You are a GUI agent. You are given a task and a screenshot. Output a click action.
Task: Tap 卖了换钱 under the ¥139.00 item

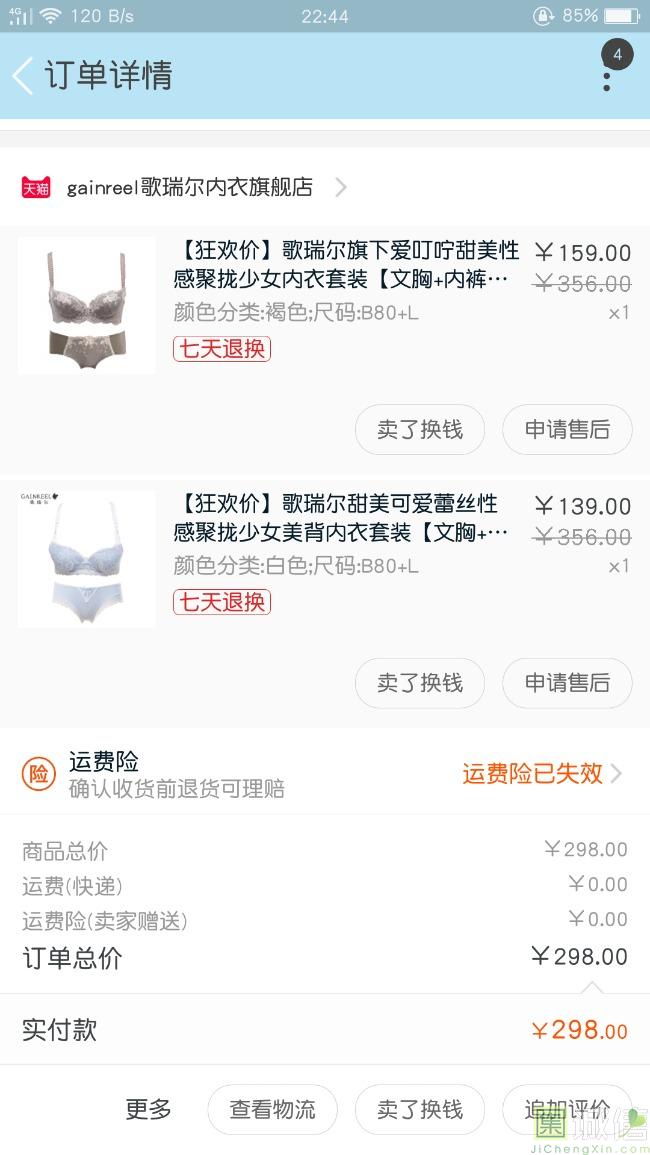pos(420,683)
